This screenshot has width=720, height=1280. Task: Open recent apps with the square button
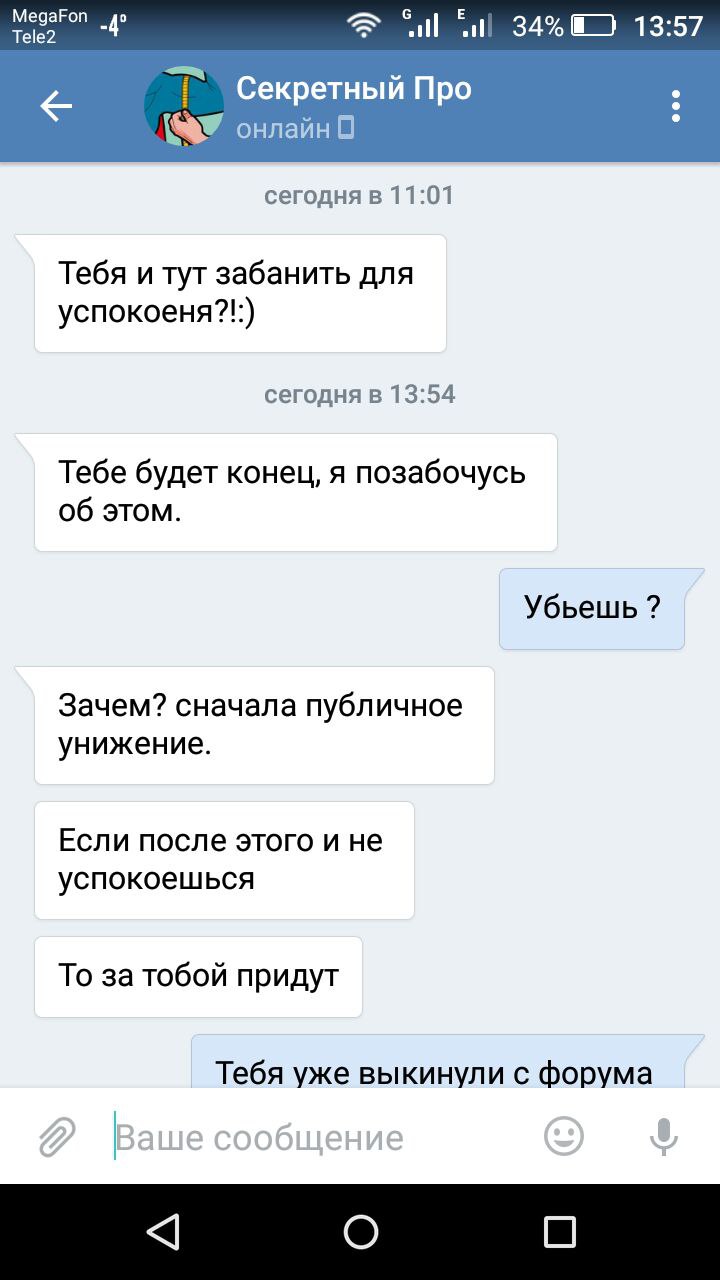point(560,1231)
